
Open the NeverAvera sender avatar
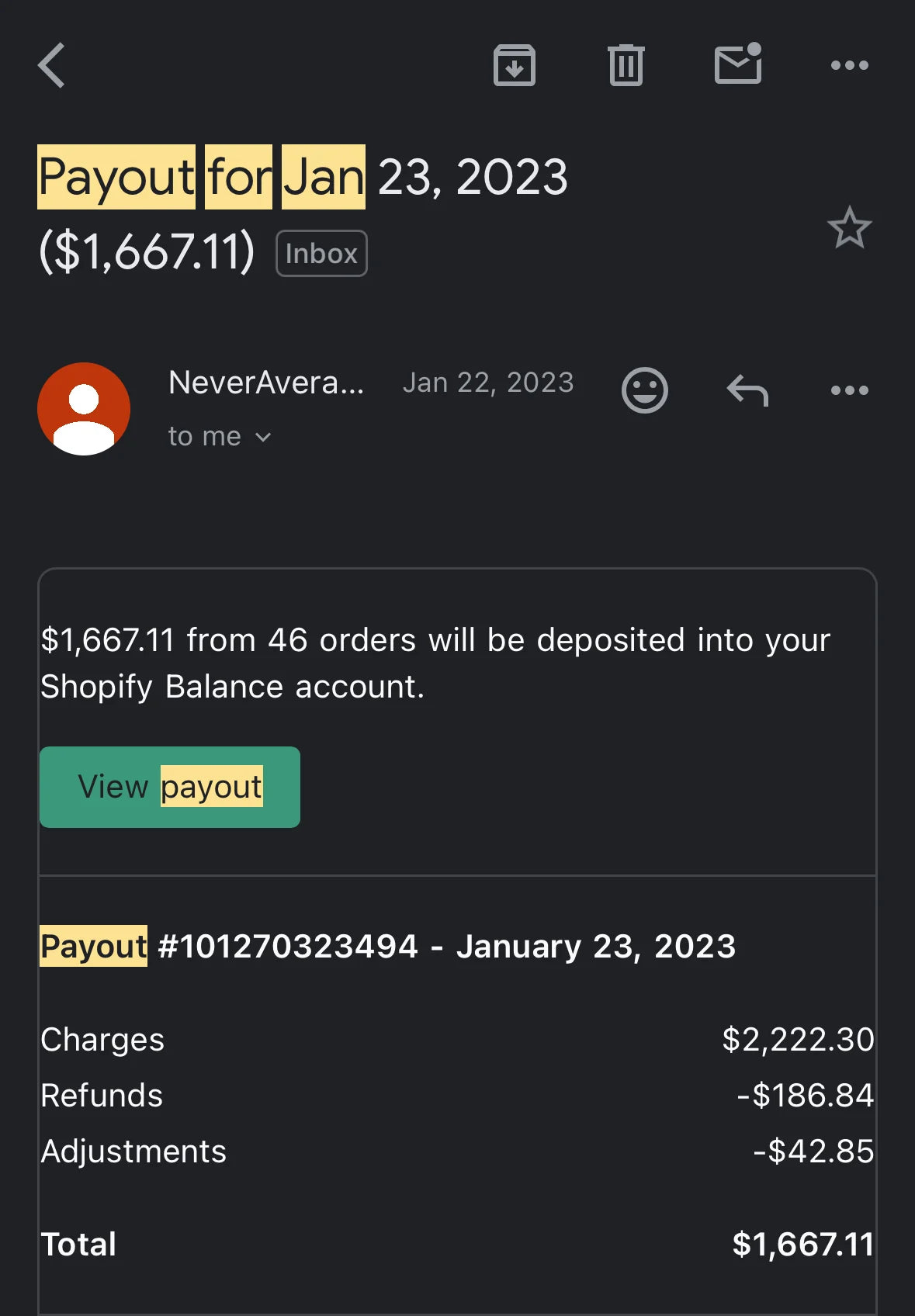pyautogui.click(x=84, y=409)
